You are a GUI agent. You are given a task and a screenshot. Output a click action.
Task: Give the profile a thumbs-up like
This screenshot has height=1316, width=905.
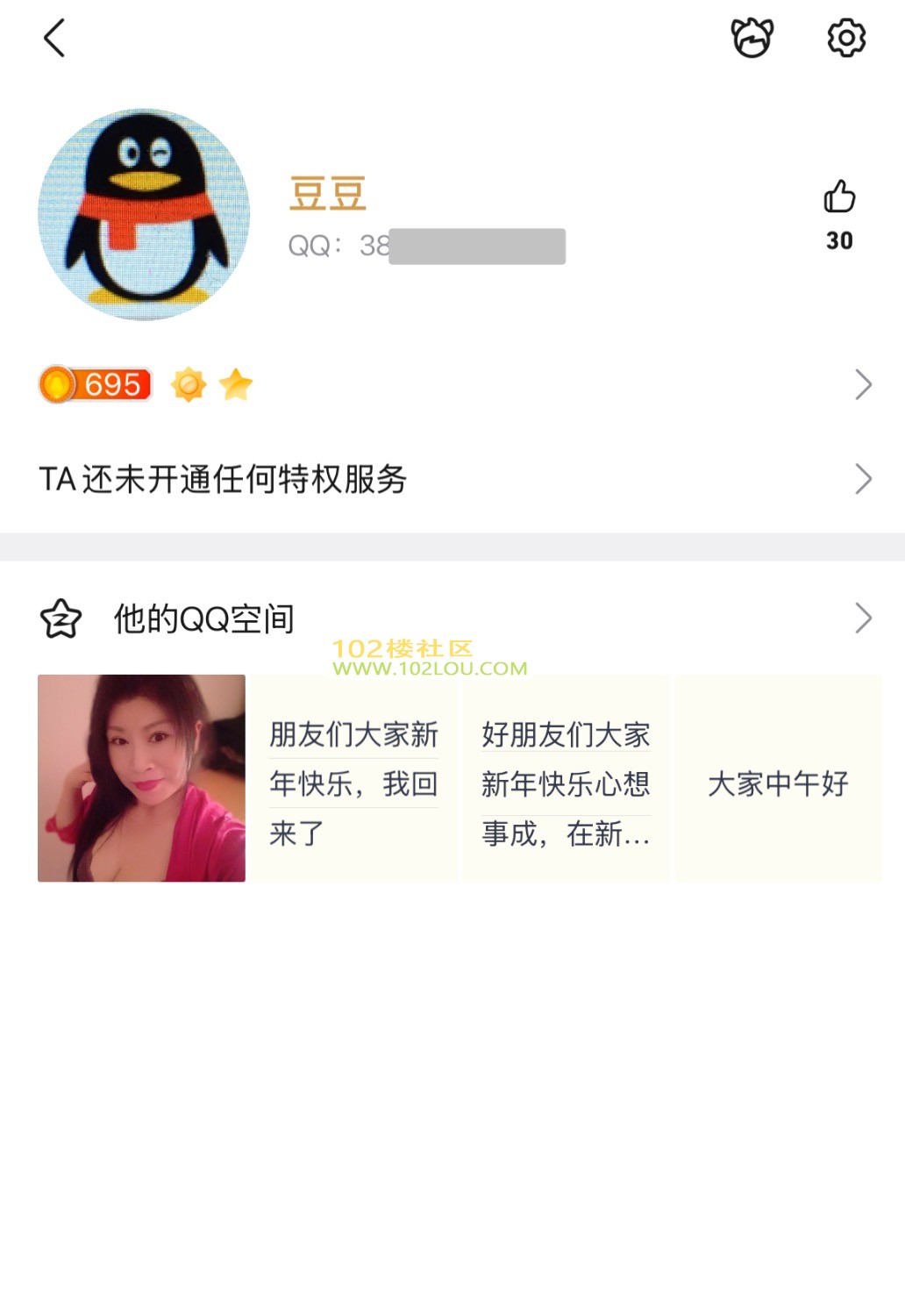[x=839, y=197]
